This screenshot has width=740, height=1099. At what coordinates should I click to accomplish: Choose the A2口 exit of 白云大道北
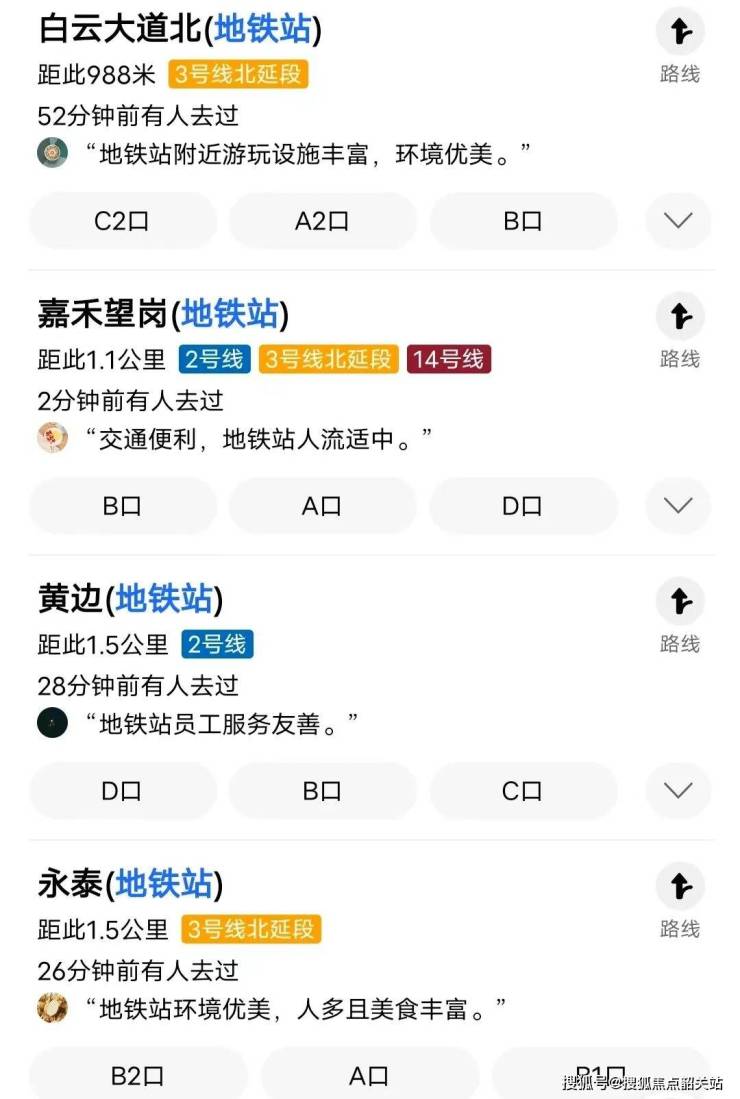322,221
